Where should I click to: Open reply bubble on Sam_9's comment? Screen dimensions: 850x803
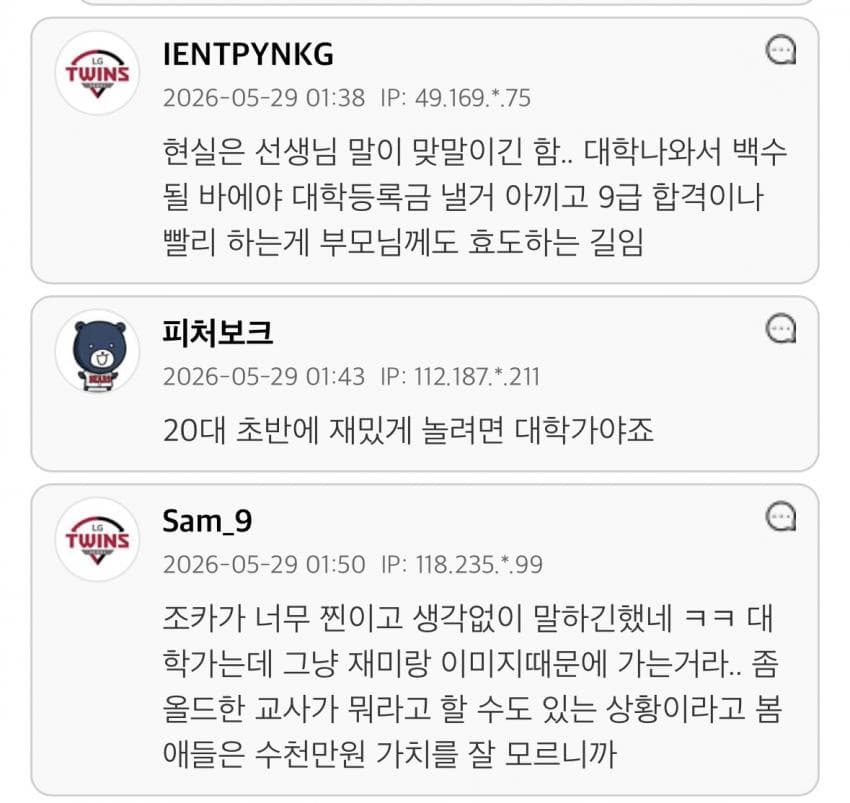(781, 516)
